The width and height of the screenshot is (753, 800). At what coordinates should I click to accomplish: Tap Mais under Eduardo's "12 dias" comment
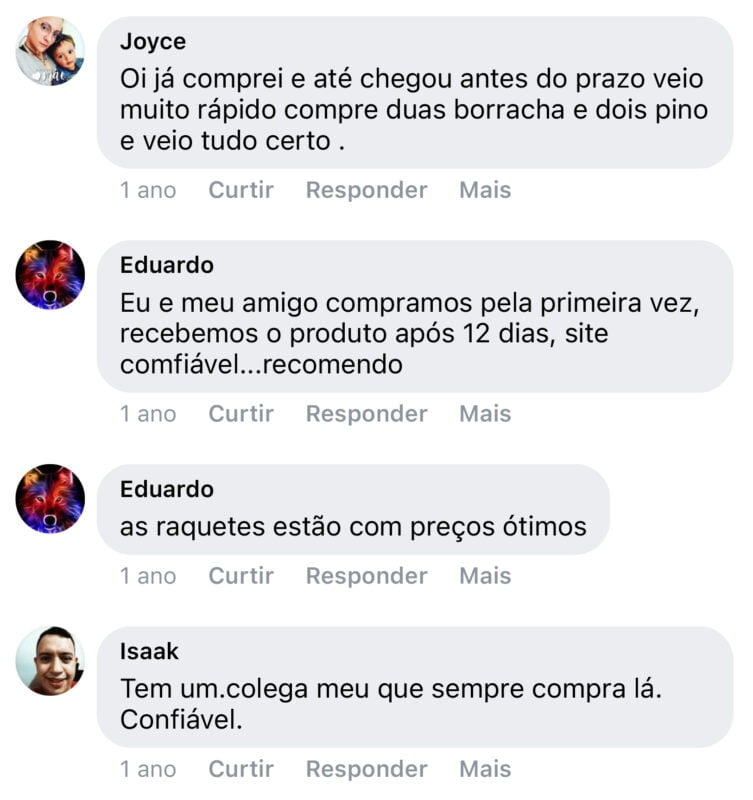[485, 414]
